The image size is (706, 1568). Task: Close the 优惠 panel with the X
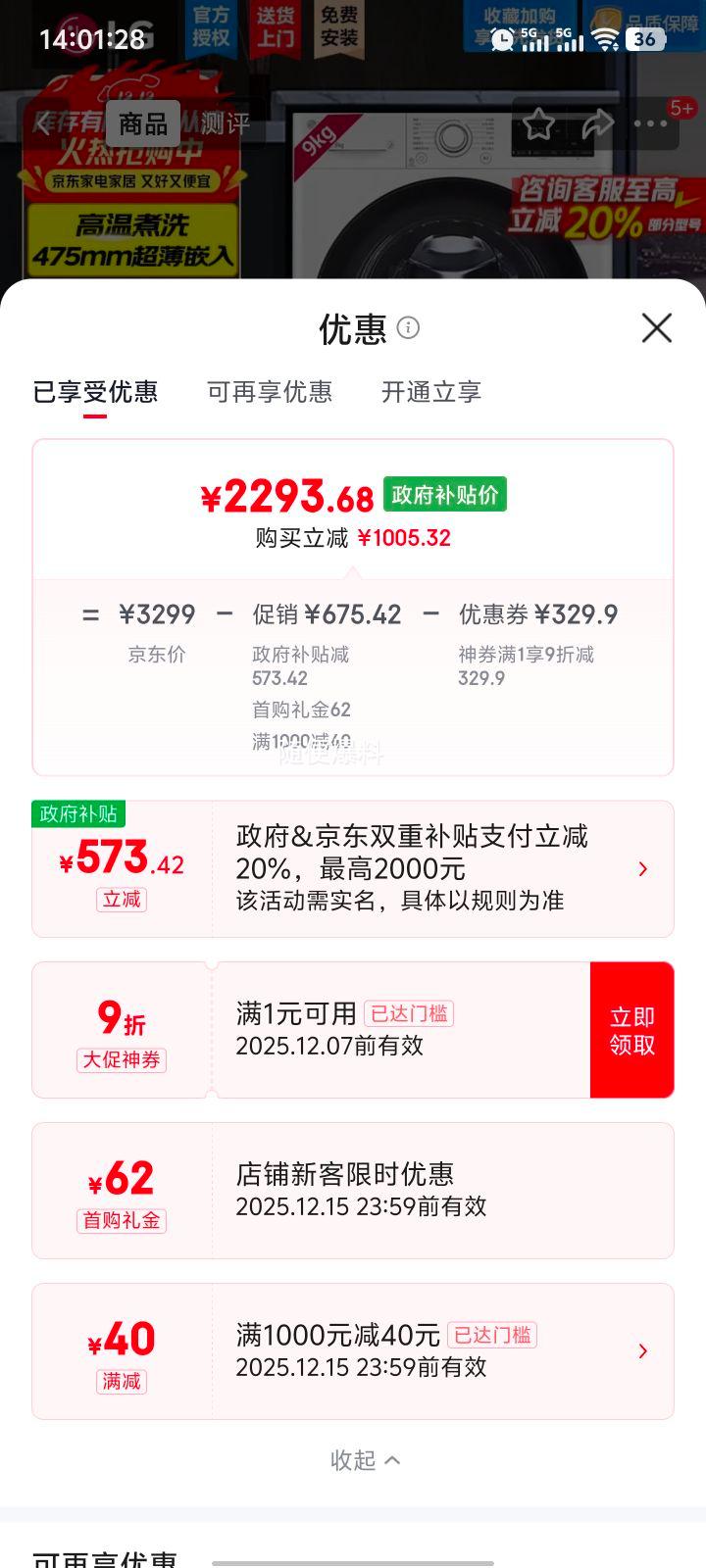tap(655, 329)
